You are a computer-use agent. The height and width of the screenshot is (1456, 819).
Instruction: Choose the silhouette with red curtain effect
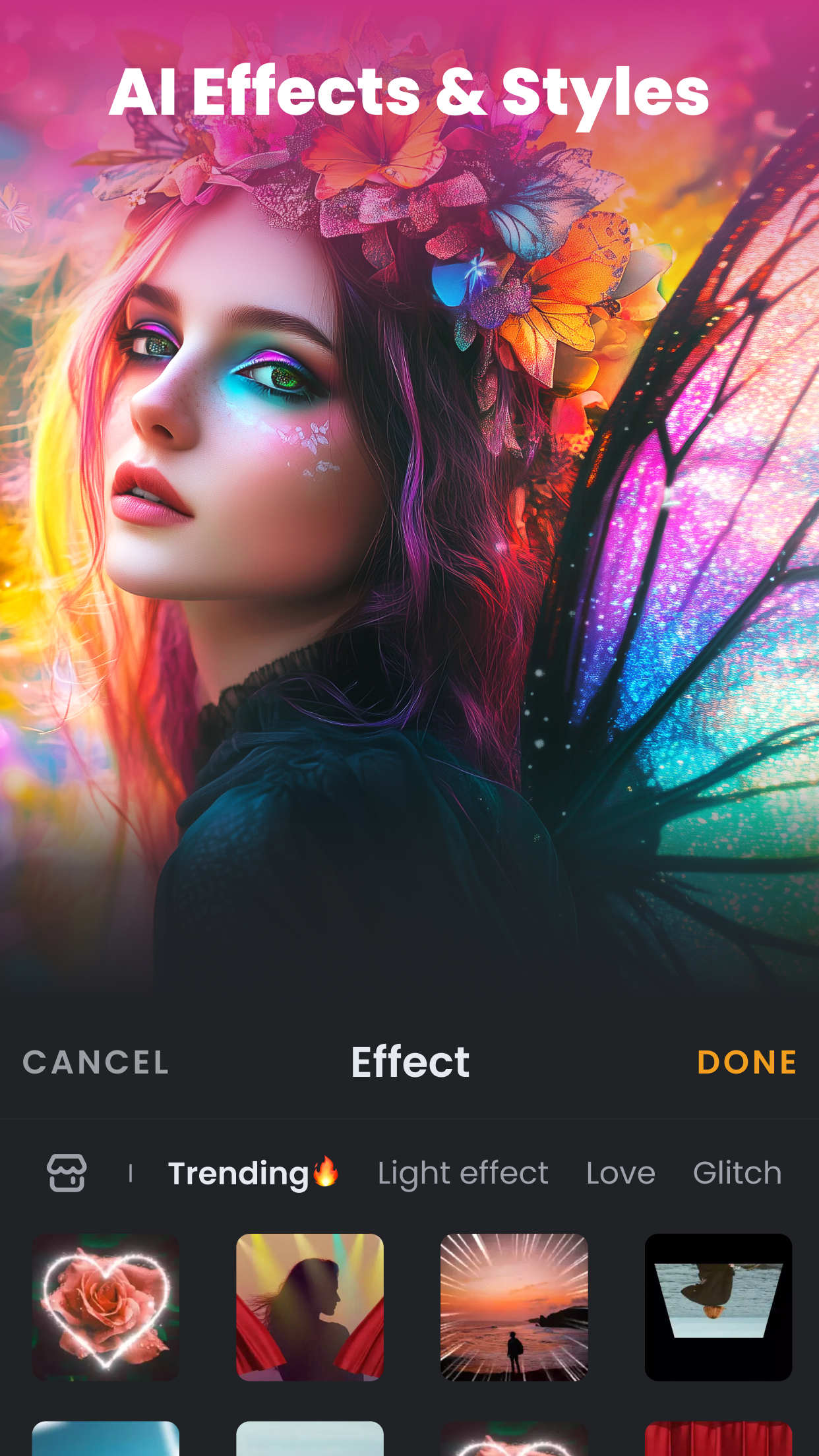(310, 1307)
